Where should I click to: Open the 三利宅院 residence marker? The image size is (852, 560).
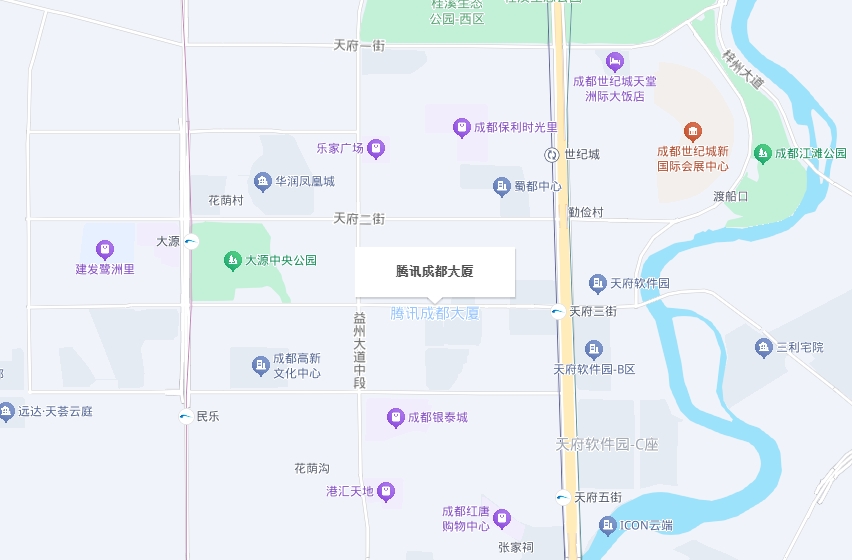pyautogui.click(x=764, y=347)
